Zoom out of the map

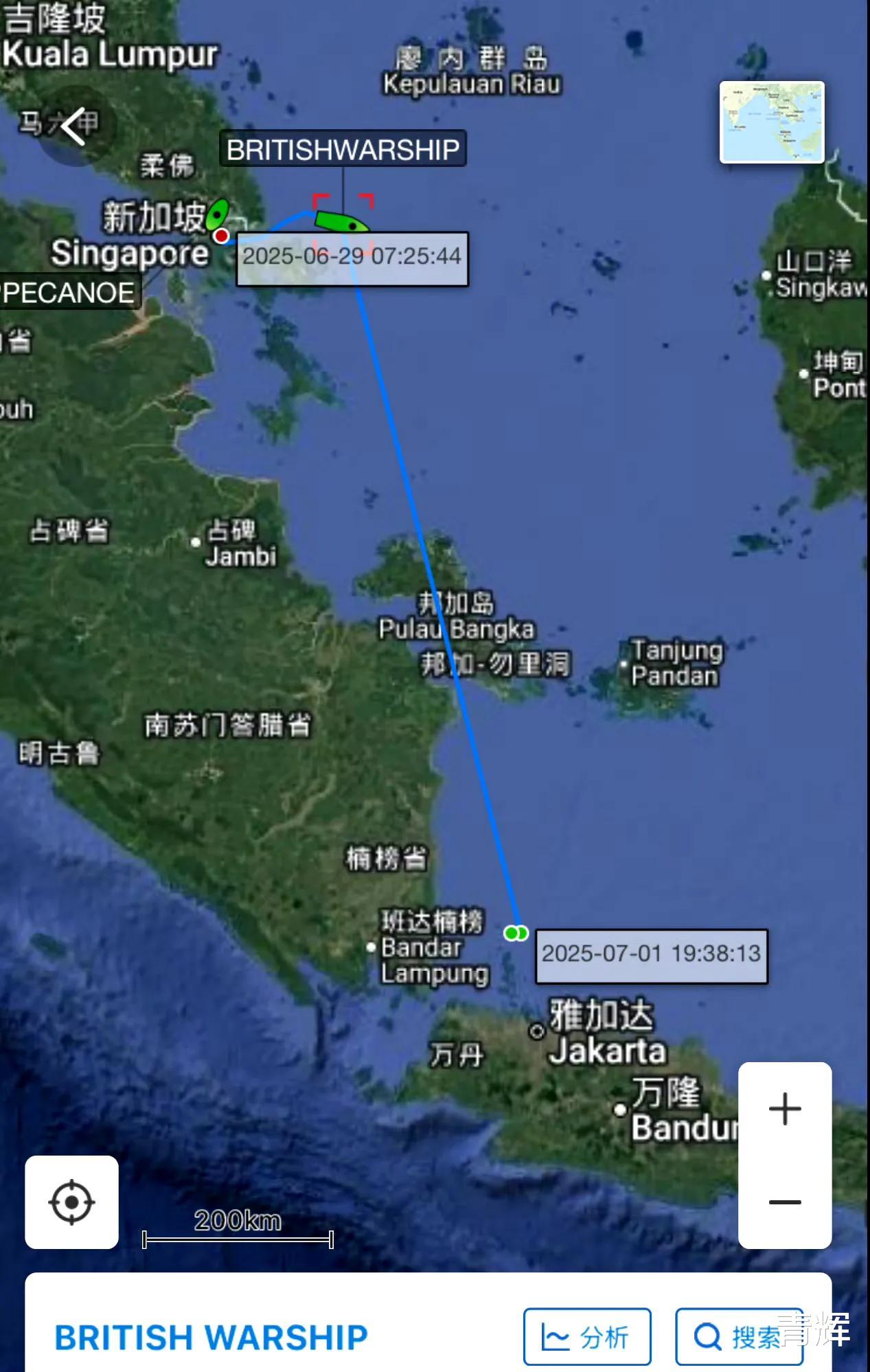tap(785, 1202)
